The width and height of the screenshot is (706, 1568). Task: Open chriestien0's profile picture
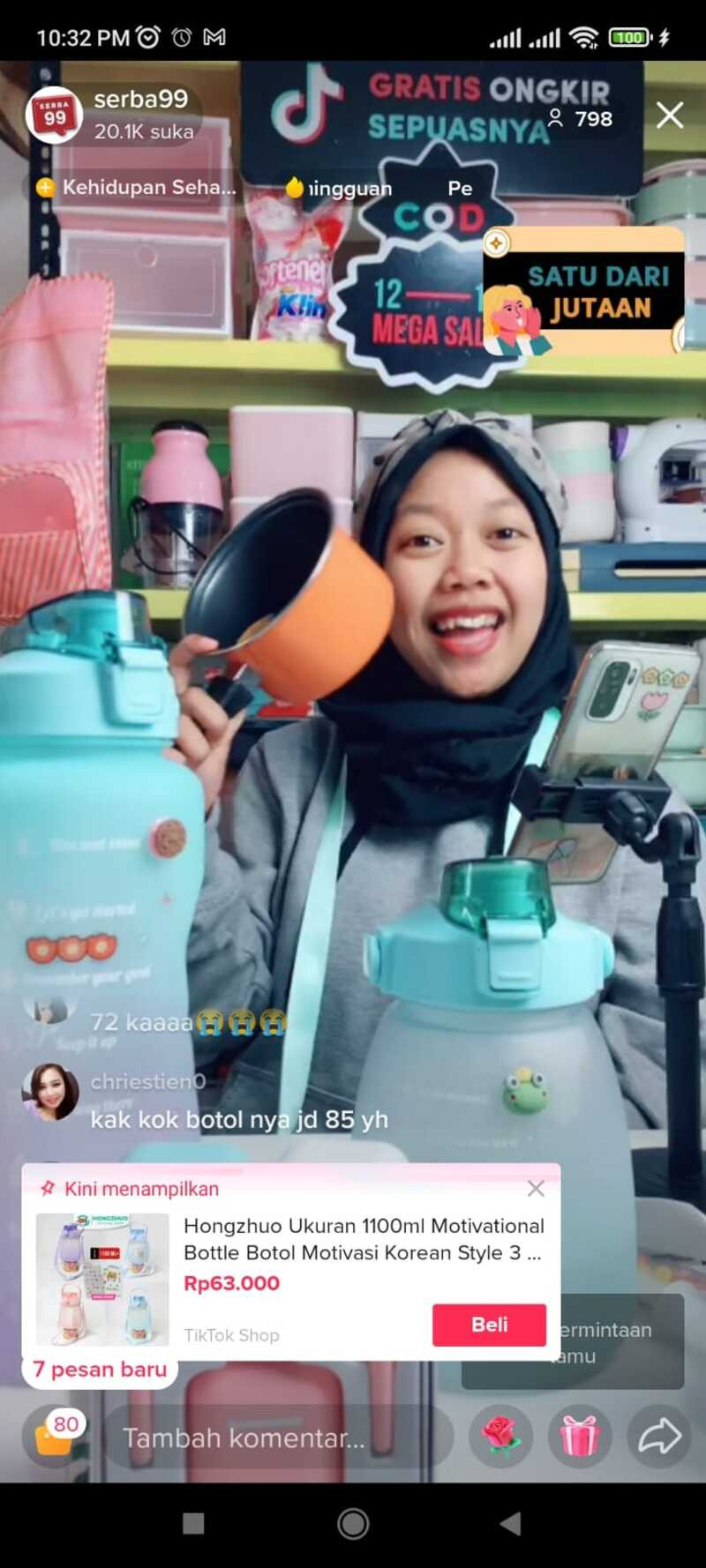tap(50, 1092)
